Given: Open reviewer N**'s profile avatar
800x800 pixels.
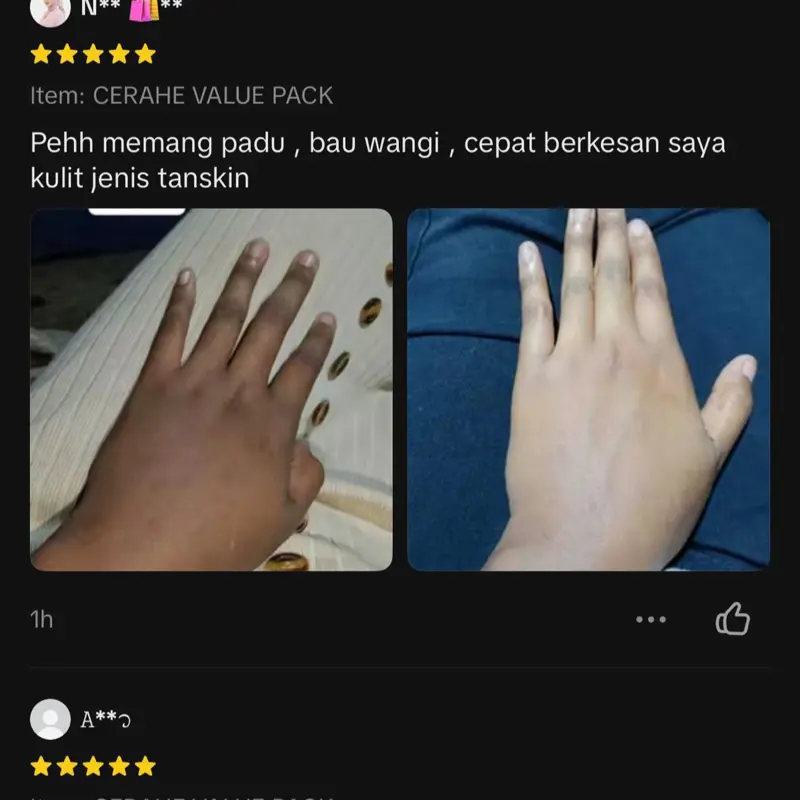Looking at the screenshot, I should [x=50, y=10].
